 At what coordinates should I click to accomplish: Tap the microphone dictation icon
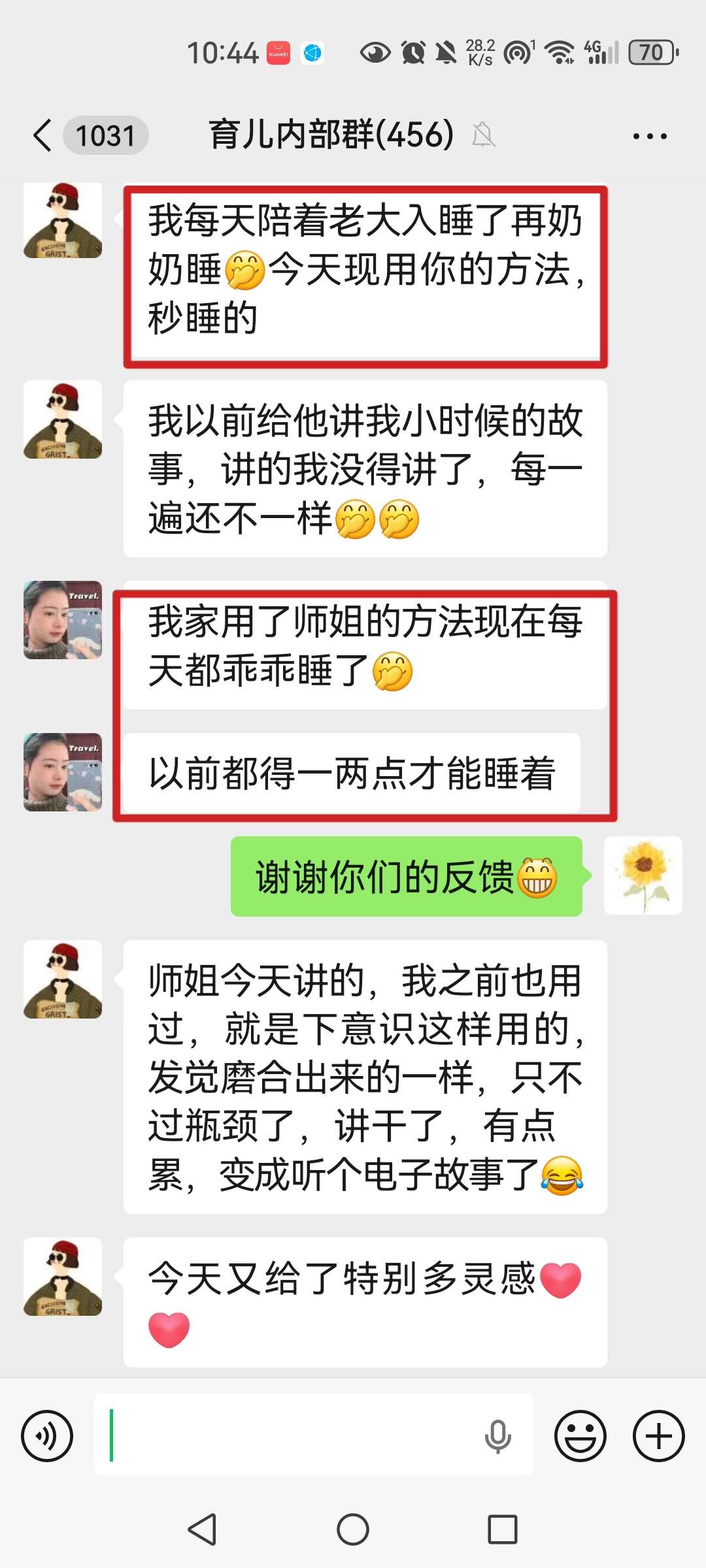point(497,1436)
